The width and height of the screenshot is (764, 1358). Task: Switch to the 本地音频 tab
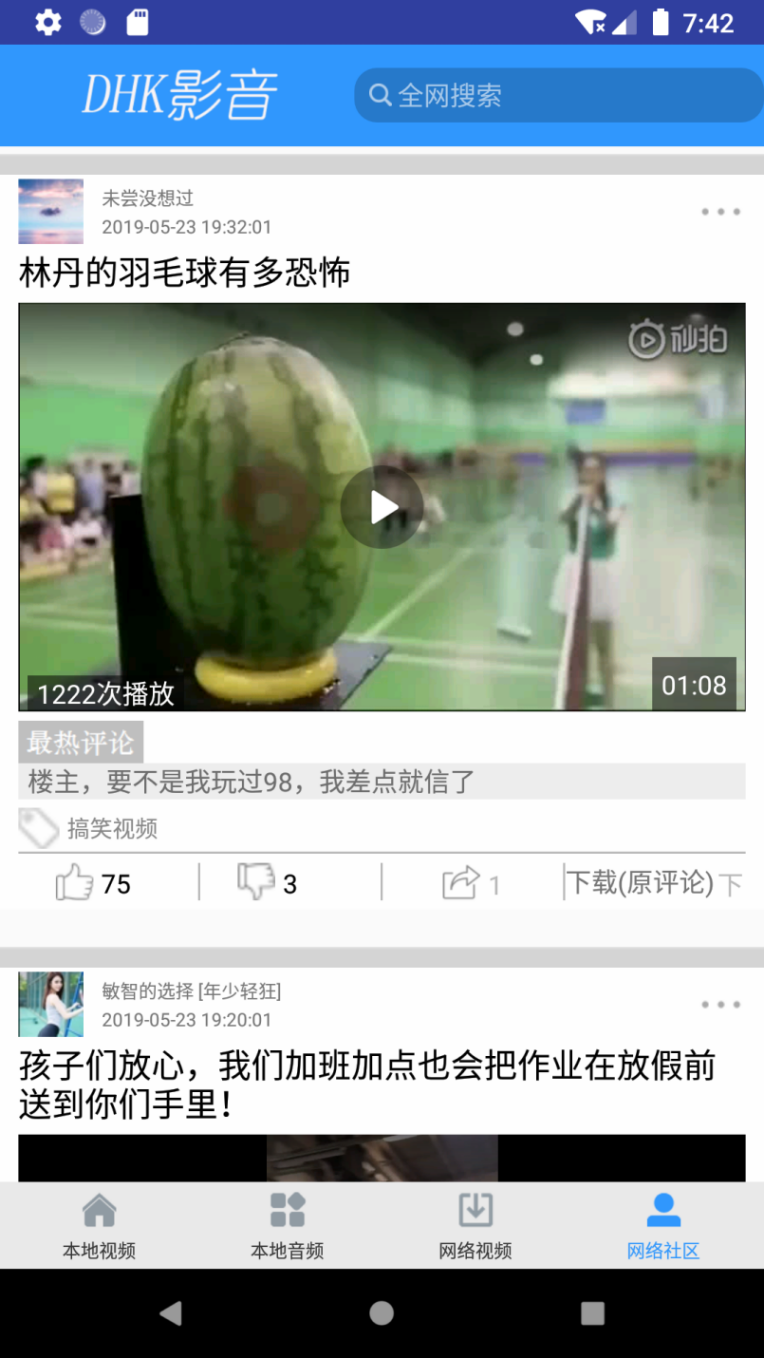pyautogui.click(x=287, y=1226)
